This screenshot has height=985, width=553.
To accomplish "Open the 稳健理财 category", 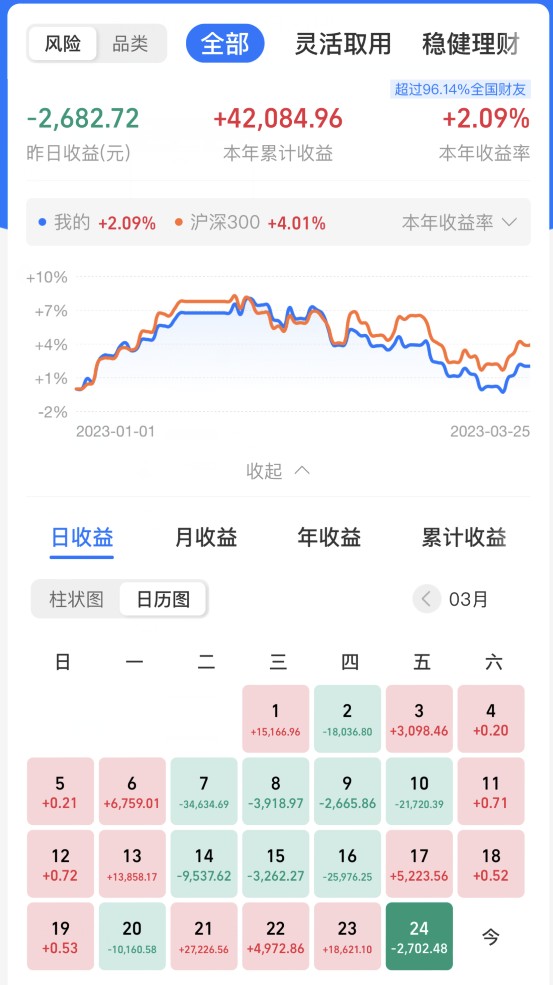I will pyautogui.click(x=471, y=43).
